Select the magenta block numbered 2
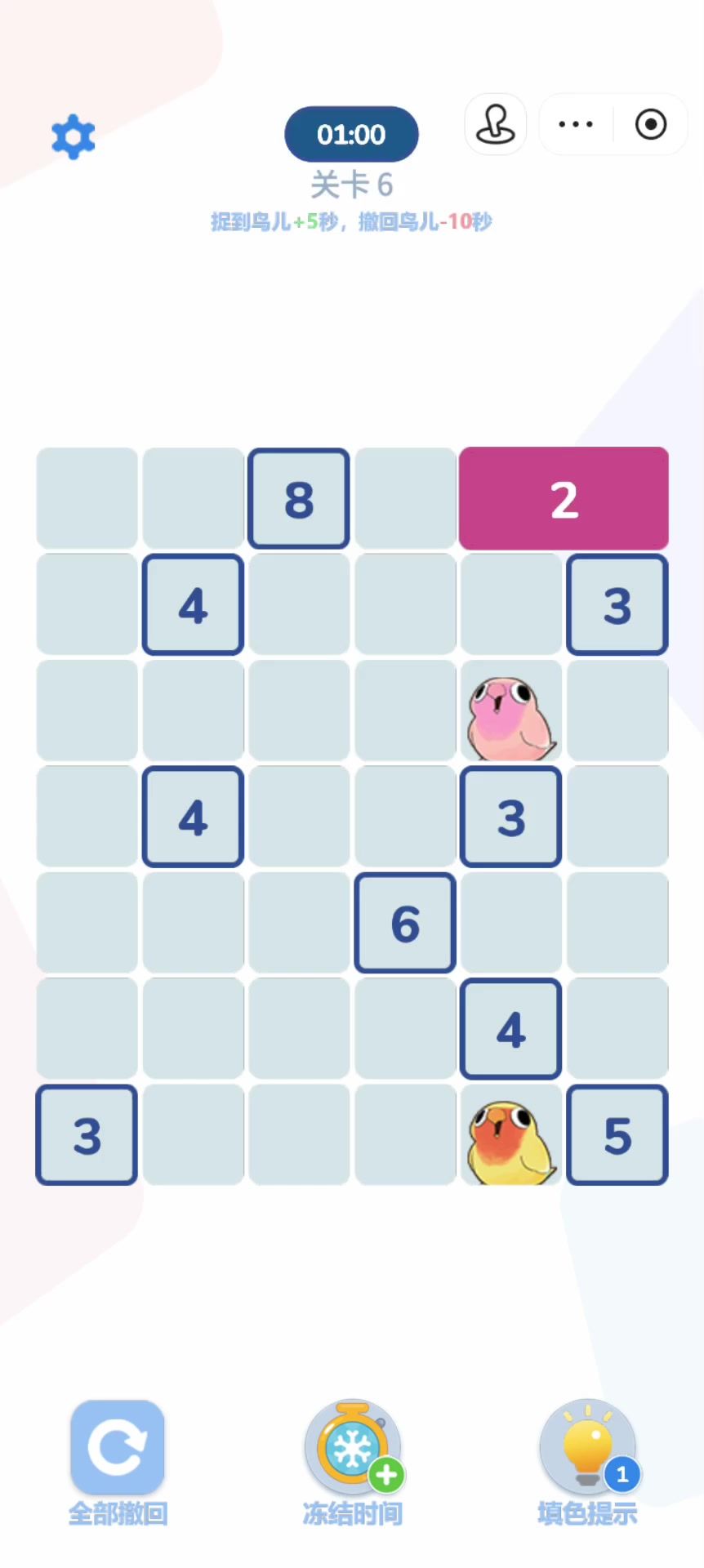This screenshot has width=704, height=1568. click(564, 498)
